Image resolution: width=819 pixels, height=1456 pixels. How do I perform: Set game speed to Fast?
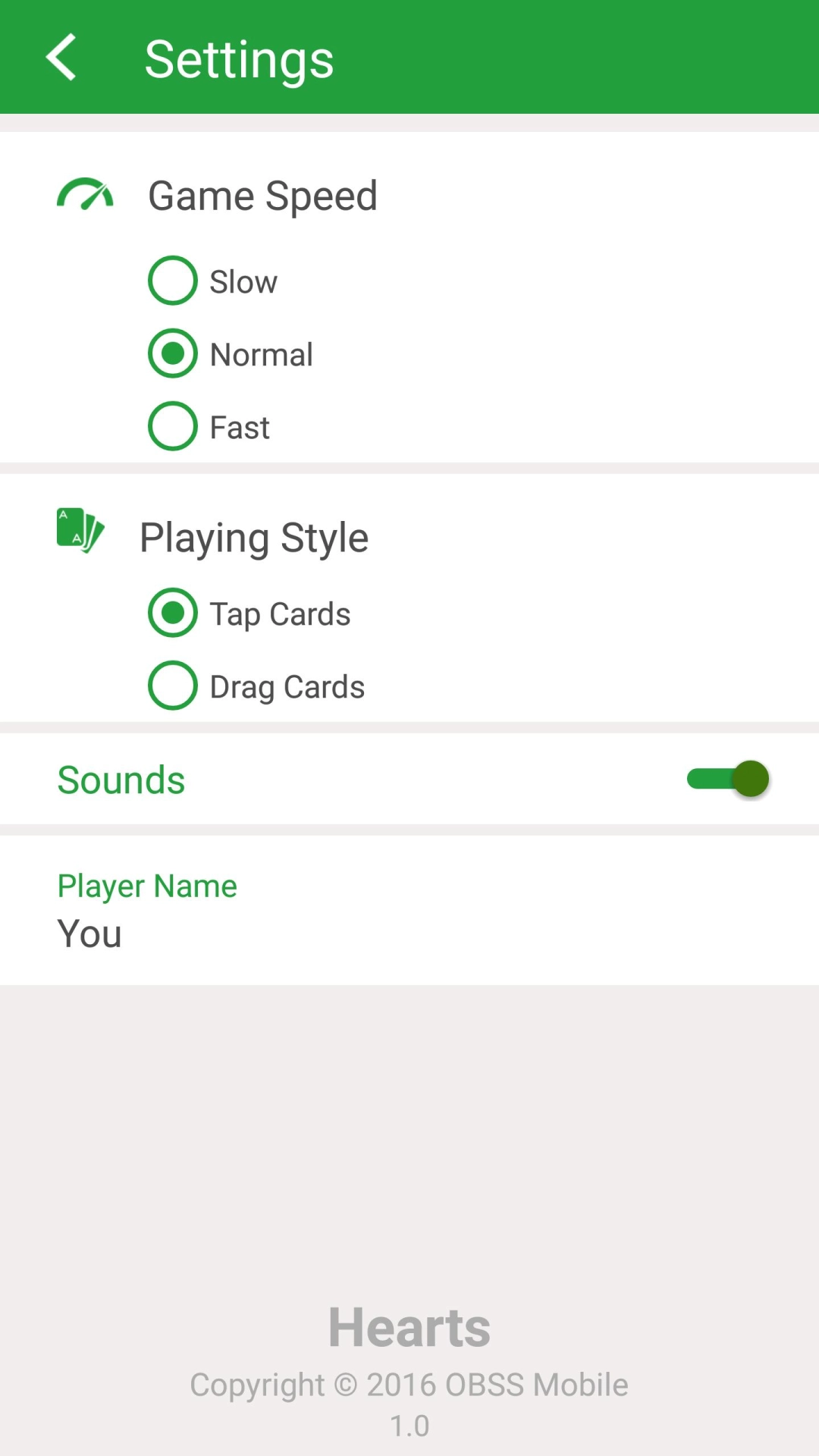point(173,426)
